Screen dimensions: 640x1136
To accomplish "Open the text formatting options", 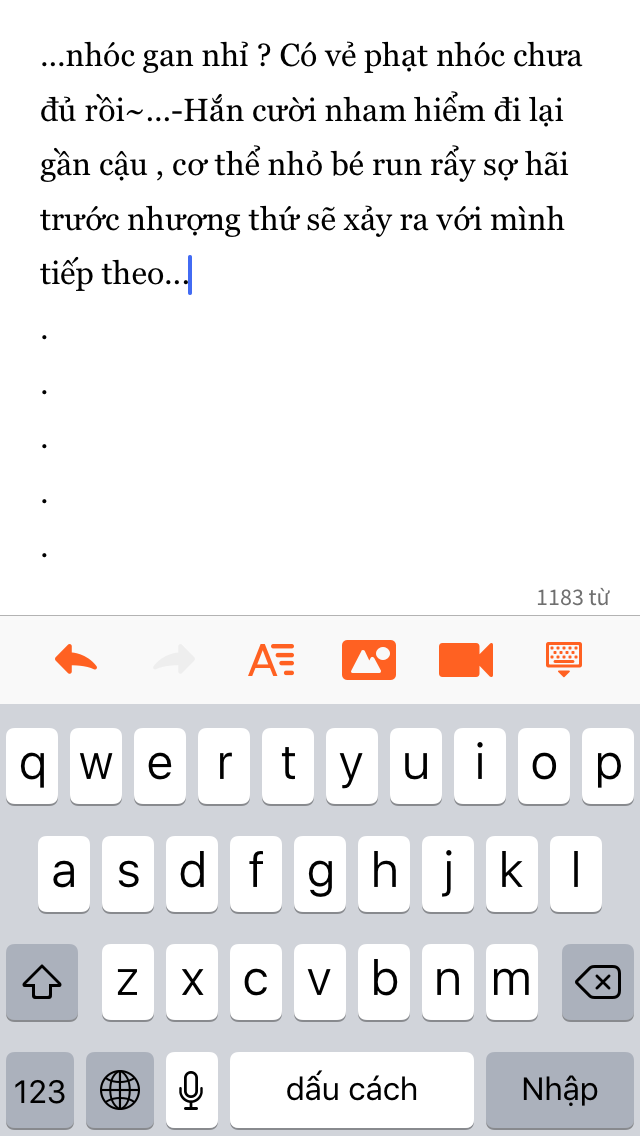I will tap(272, 660).
